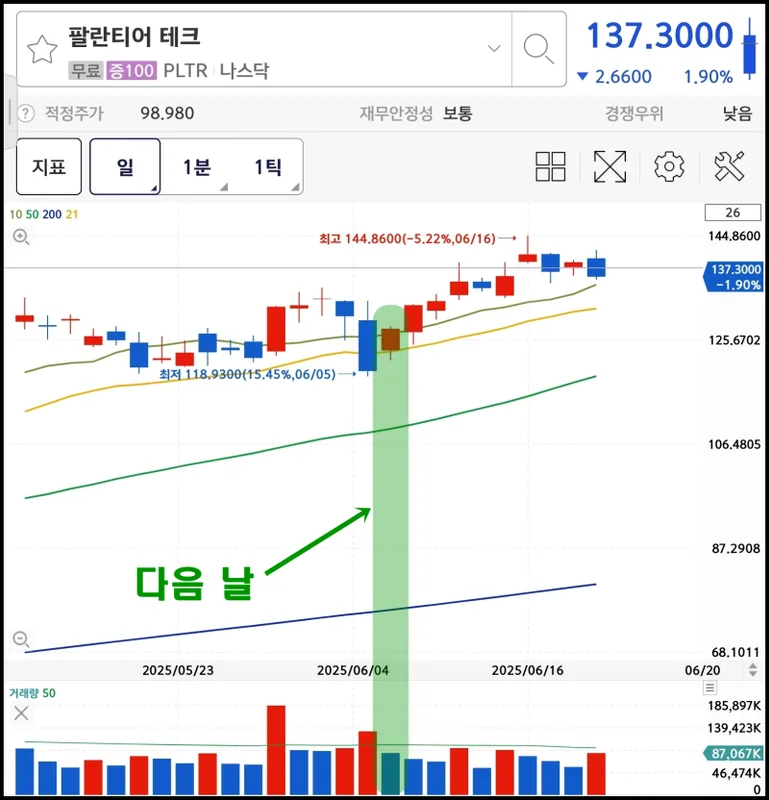Image resolution: width=769 pixels, height=800 pixels.
Task: Click the zoom-out icon above the volume panel
Action: coord(20,640)
